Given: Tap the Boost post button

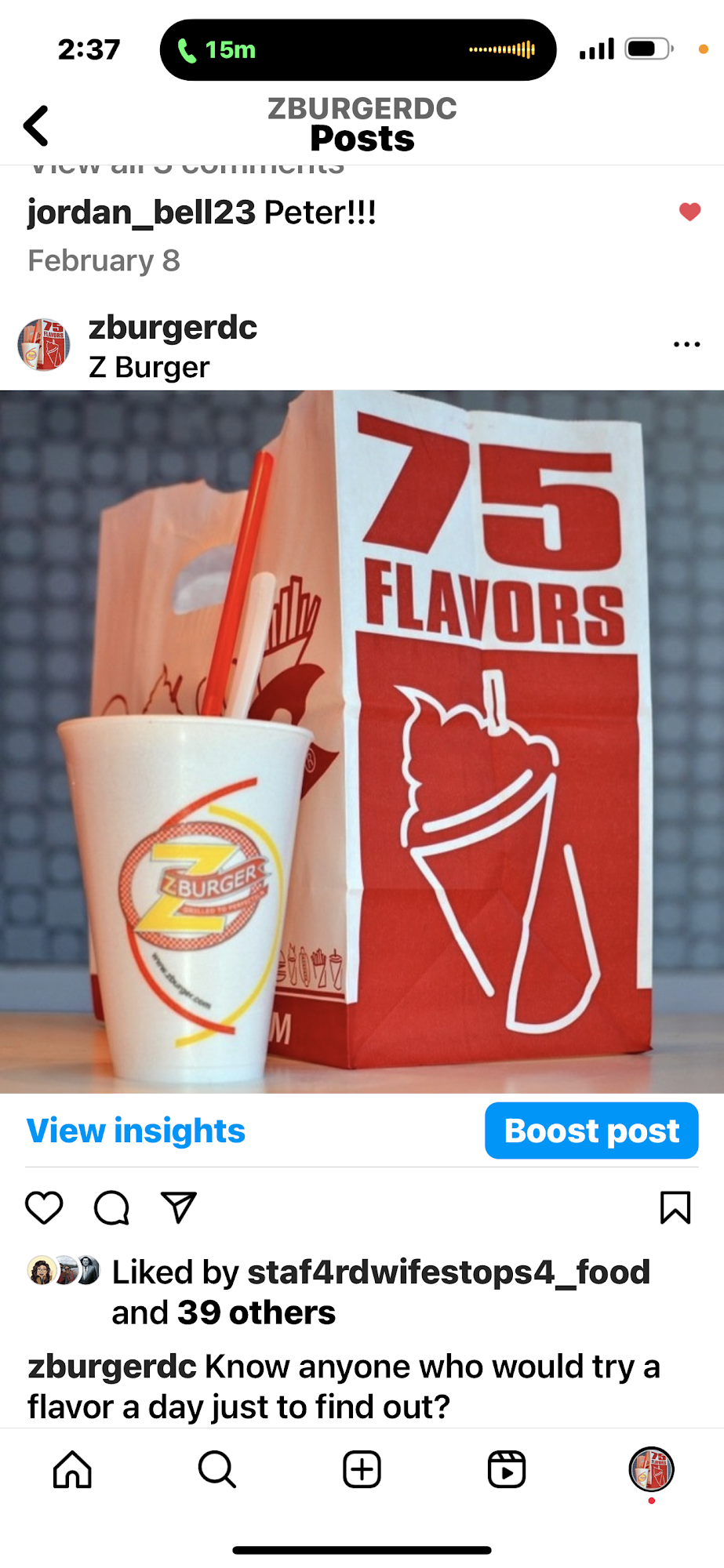Looking at the screenshot, I should [x=591, y=1131].
